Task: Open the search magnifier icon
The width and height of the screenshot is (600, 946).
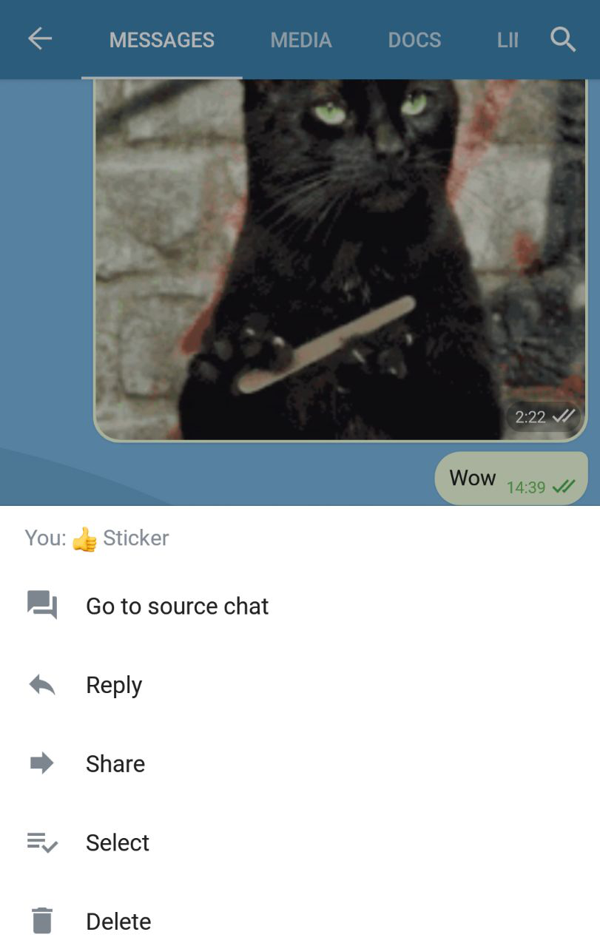Action: [563, 40]
